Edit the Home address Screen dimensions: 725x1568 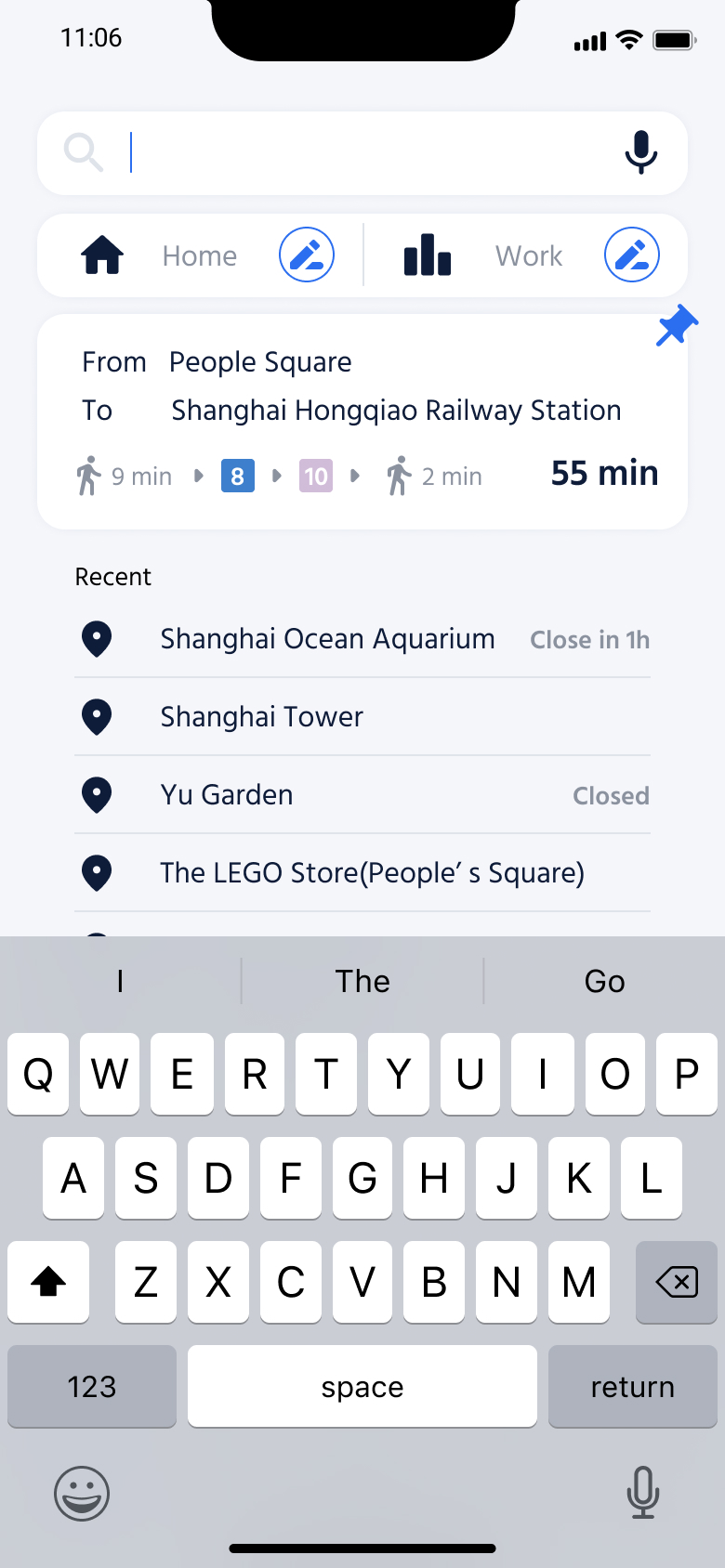[307, 255]
